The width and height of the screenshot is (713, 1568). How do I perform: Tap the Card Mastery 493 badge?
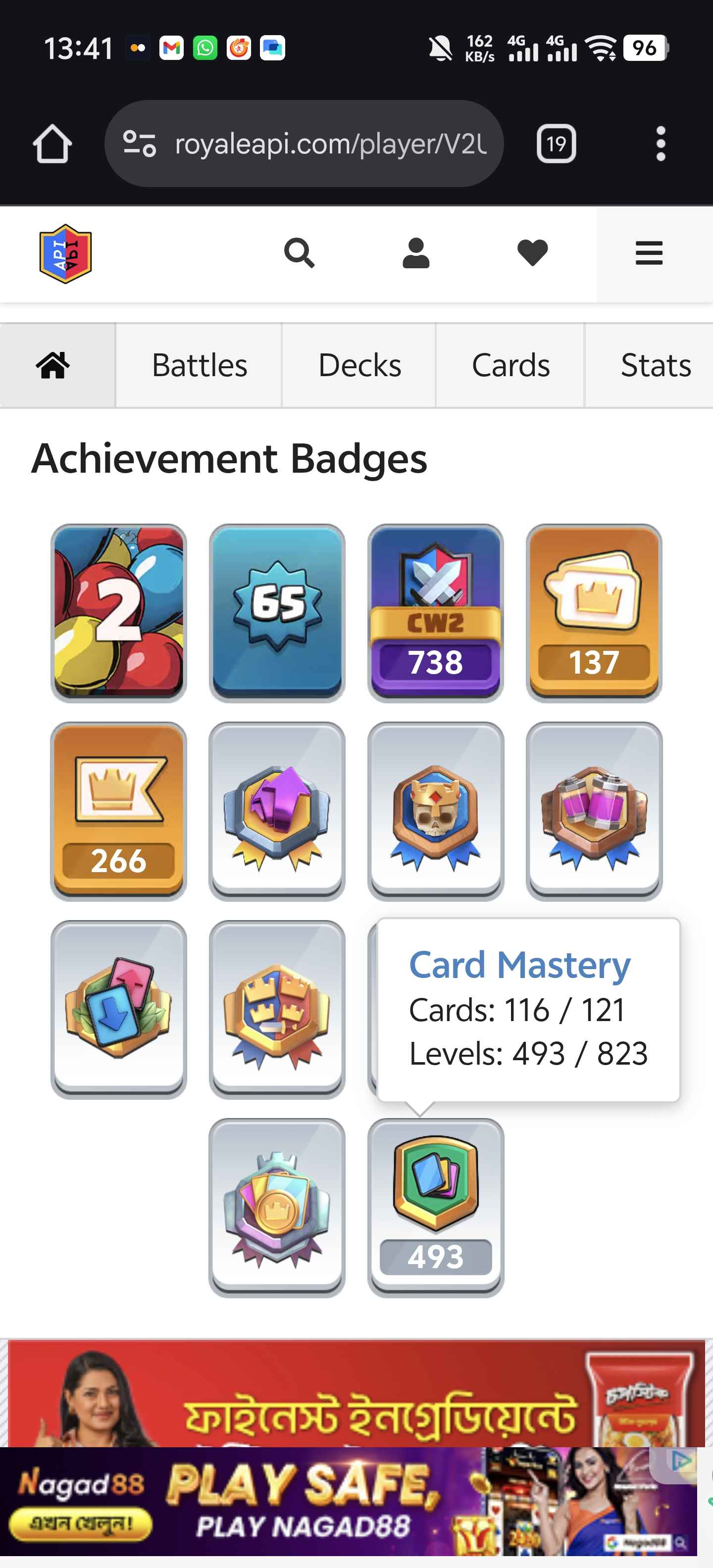(x=435, y=1206)
